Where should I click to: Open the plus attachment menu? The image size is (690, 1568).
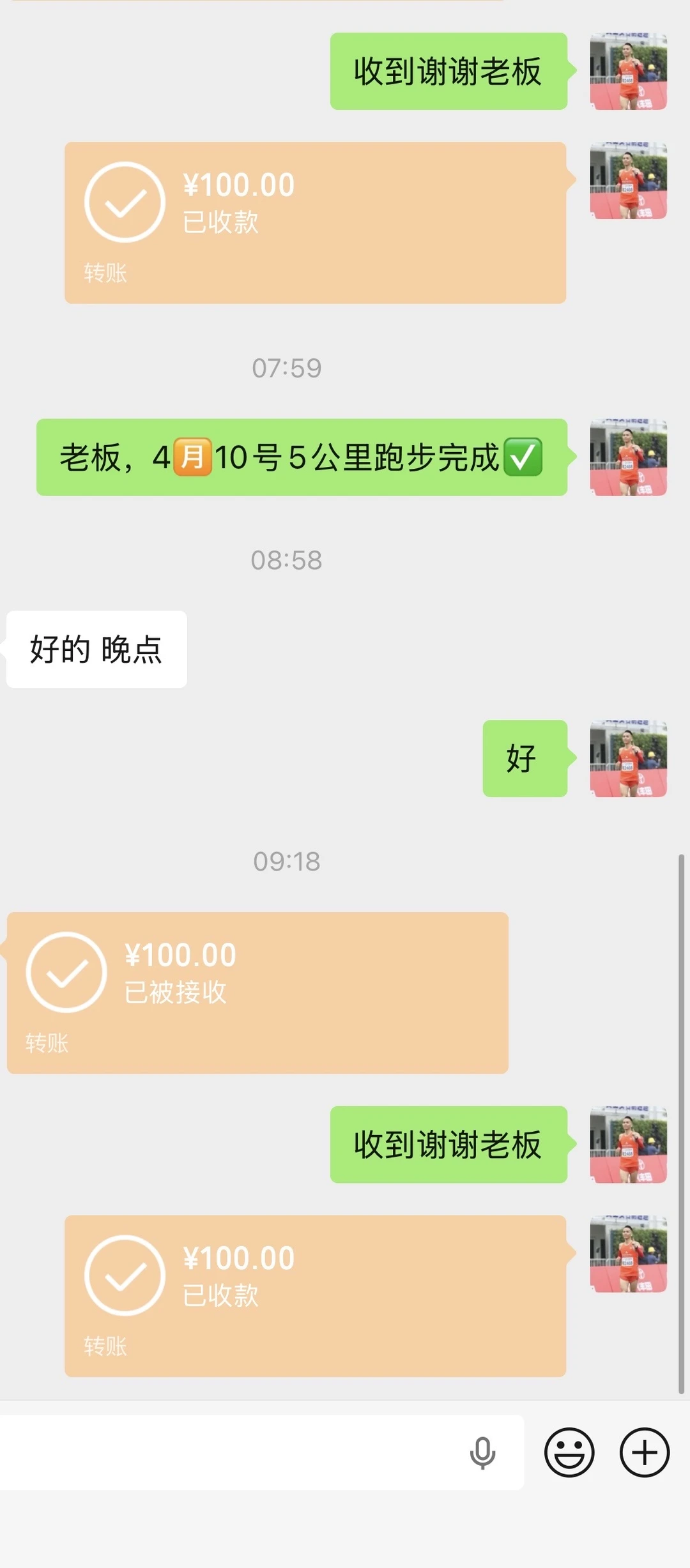(x=645, y=1454)
